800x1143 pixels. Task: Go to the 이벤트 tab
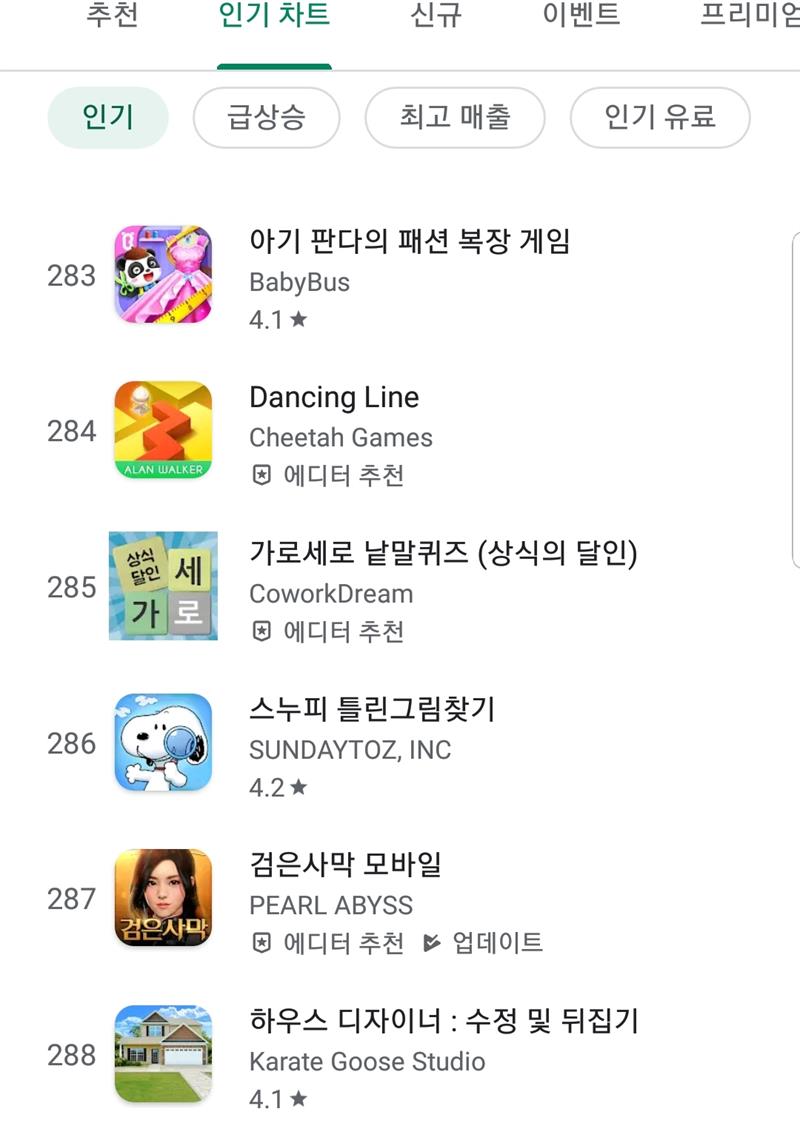pyautogui.click(x=581, y=17)
